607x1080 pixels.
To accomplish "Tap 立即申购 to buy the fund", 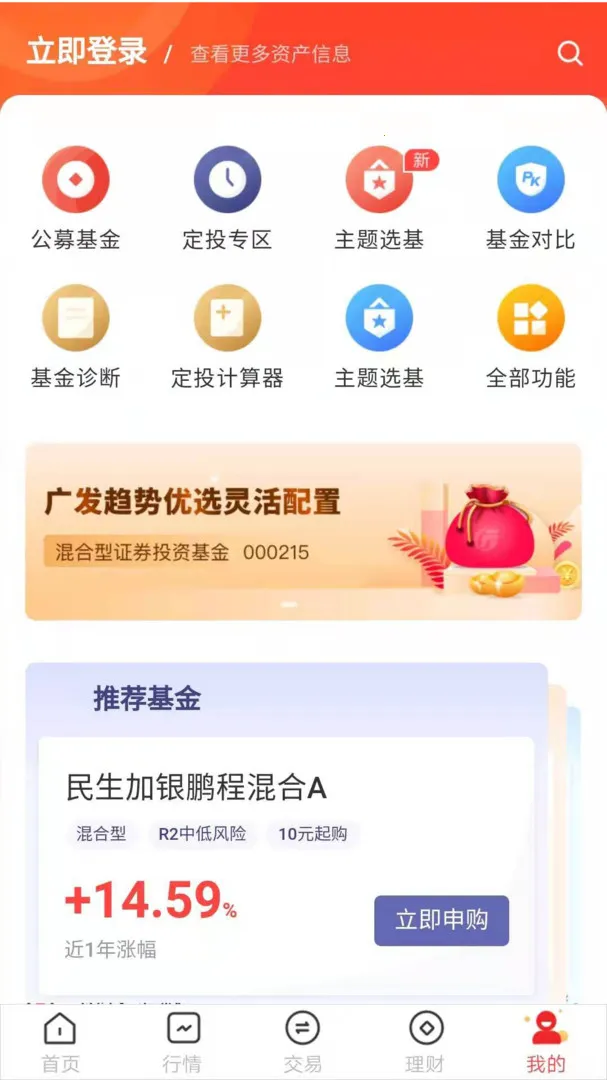I will click(441, 920).
